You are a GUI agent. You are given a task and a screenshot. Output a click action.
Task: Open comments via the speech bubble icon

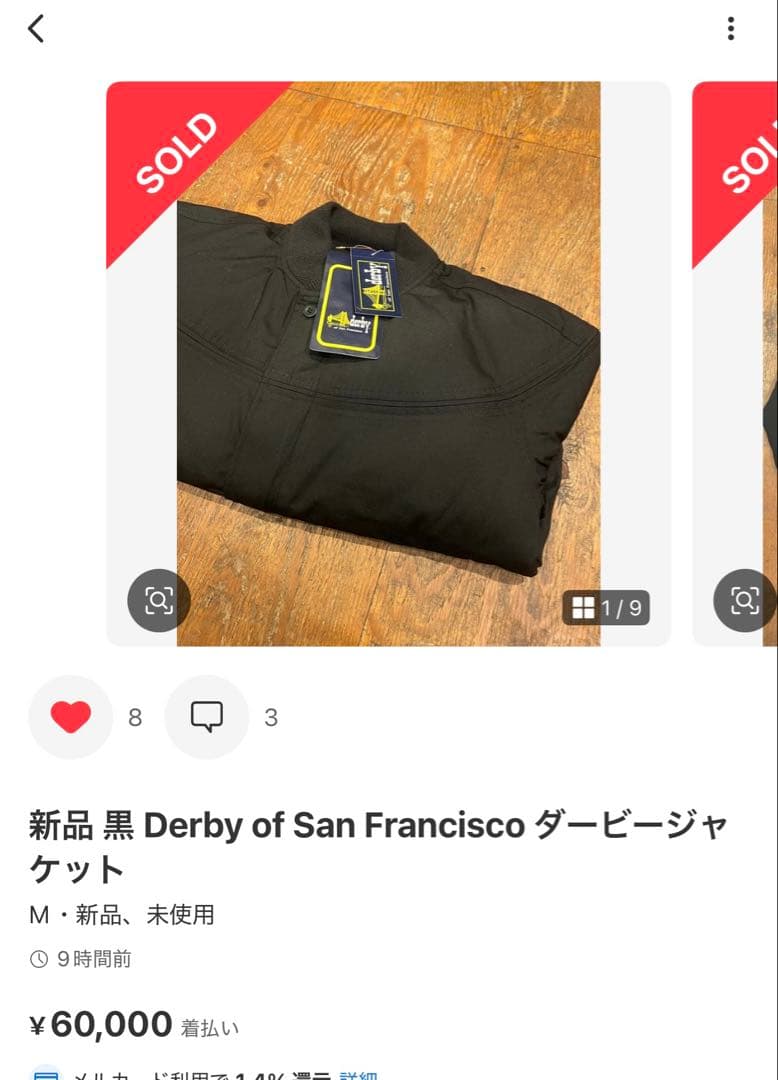coord(206,717)
